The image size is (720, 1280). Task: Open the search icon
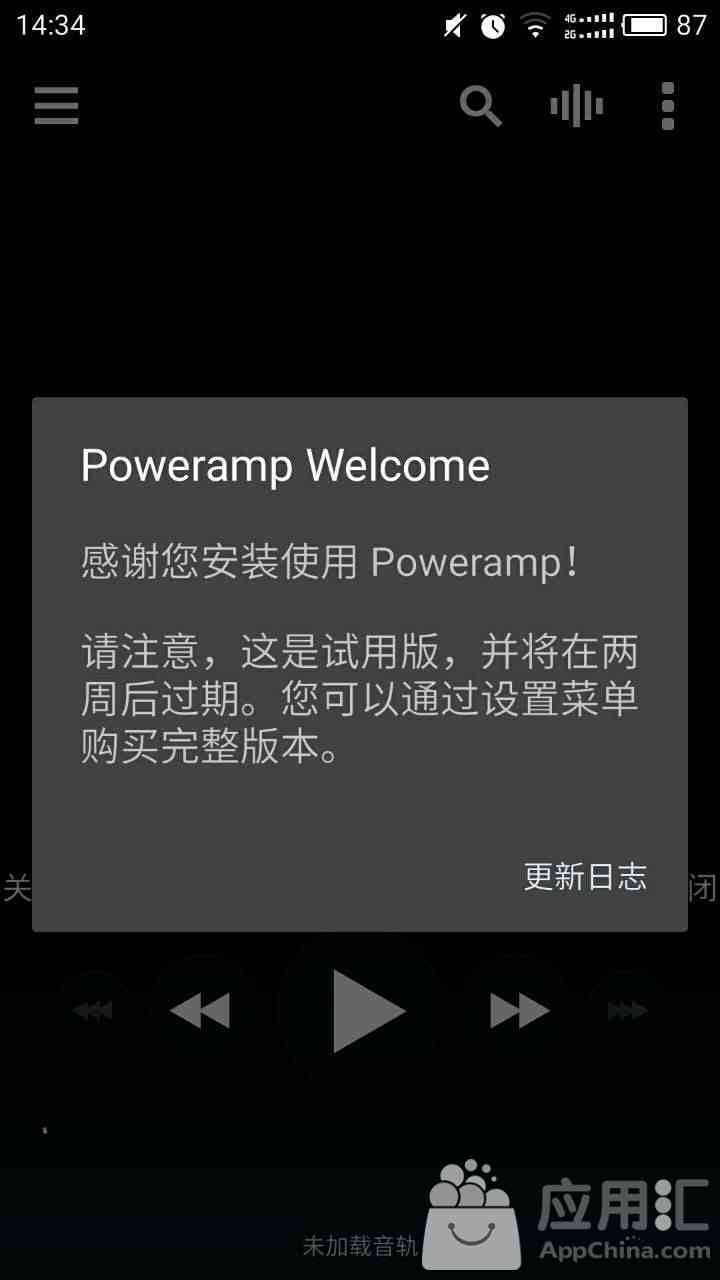pos(480,105)
